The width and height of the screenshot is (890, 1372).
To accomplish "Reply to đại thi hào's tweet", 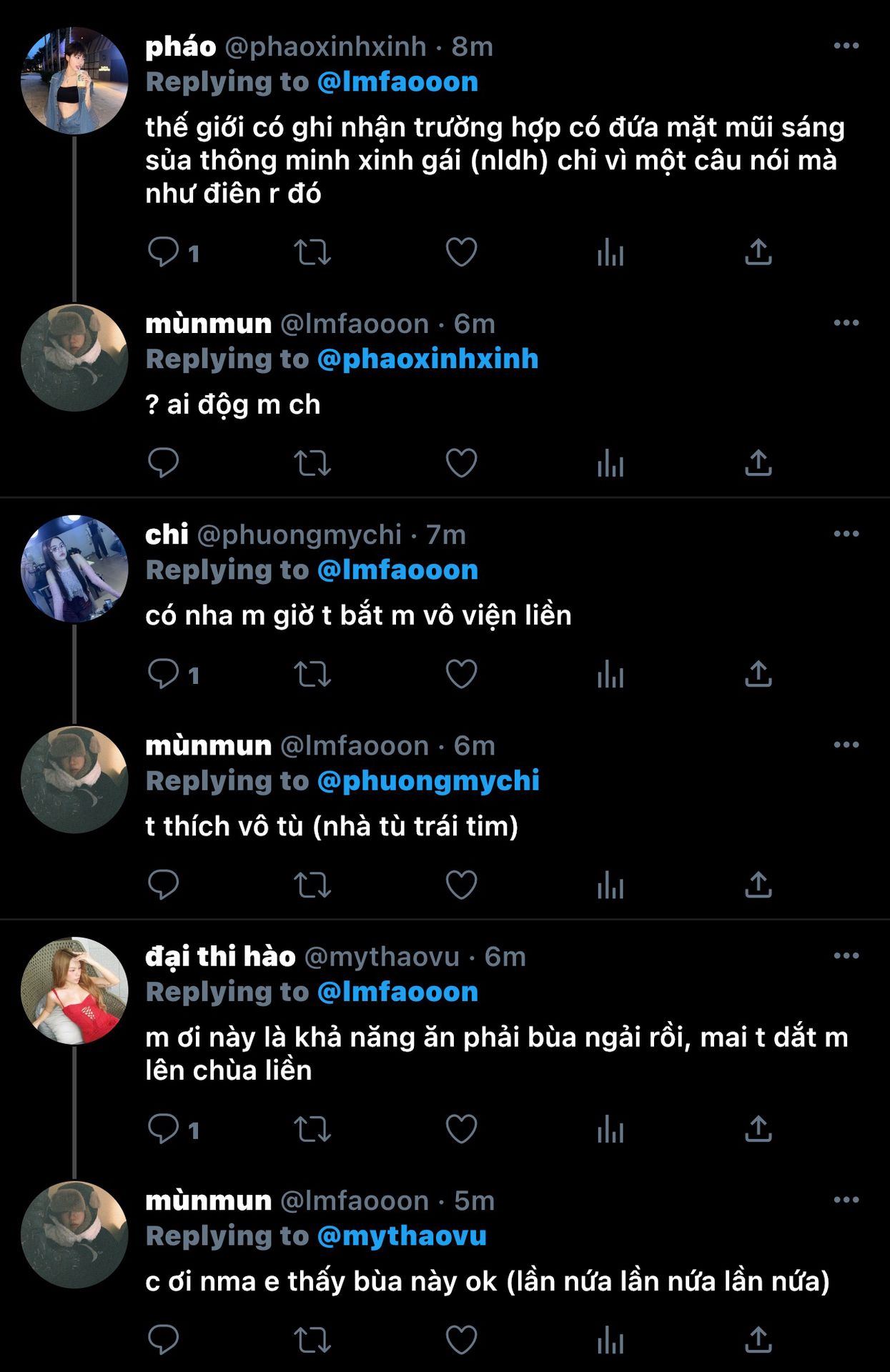I will (163, 1129).
